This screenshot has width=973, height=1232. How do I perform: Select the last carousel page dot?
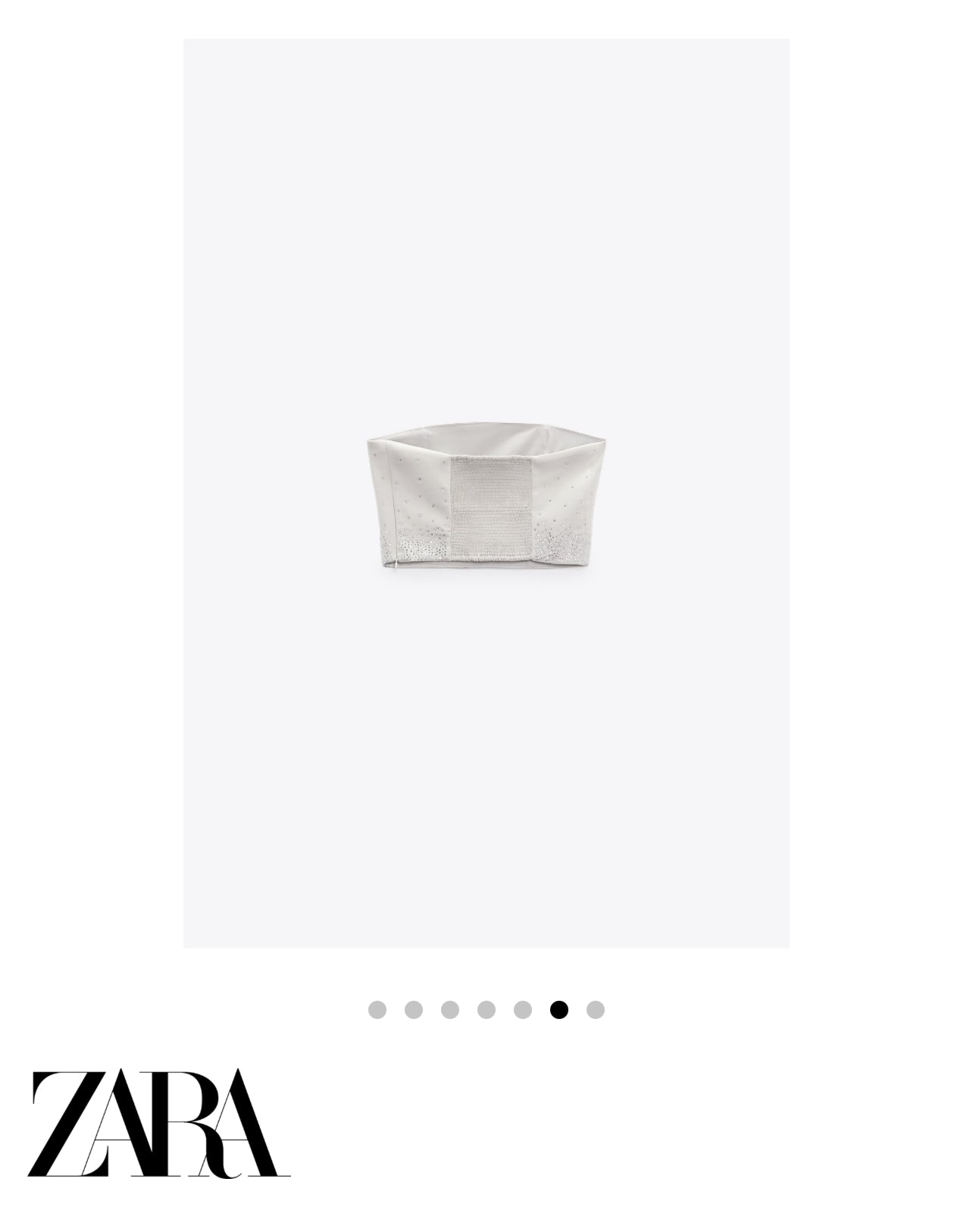click(x=596, y=1010)
